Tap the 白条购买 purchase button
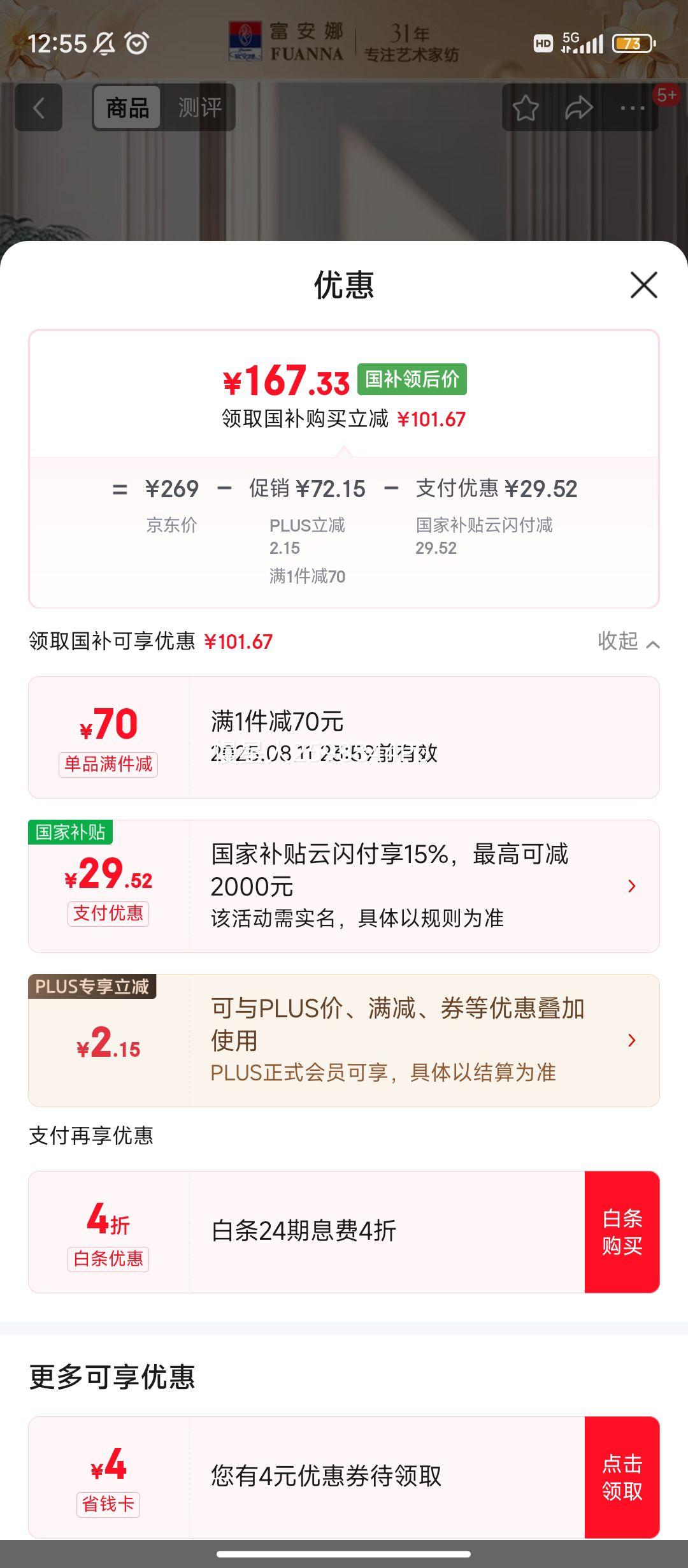Screen dimensions: 688x1568 [620, 1231]
